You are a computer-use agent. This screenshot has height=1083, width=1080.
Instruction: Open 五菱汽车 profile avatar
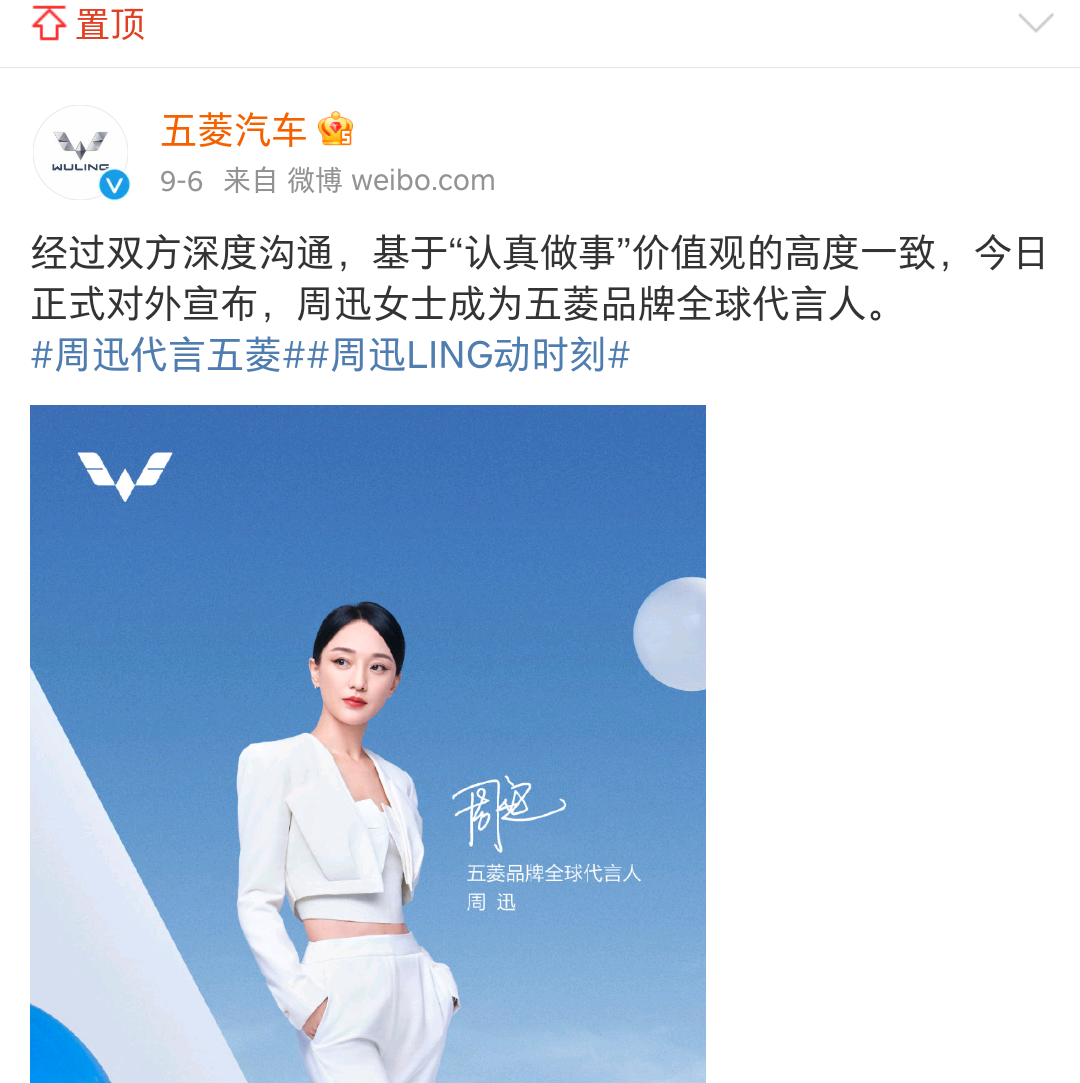pyautogui.click(x=81, y=153)
